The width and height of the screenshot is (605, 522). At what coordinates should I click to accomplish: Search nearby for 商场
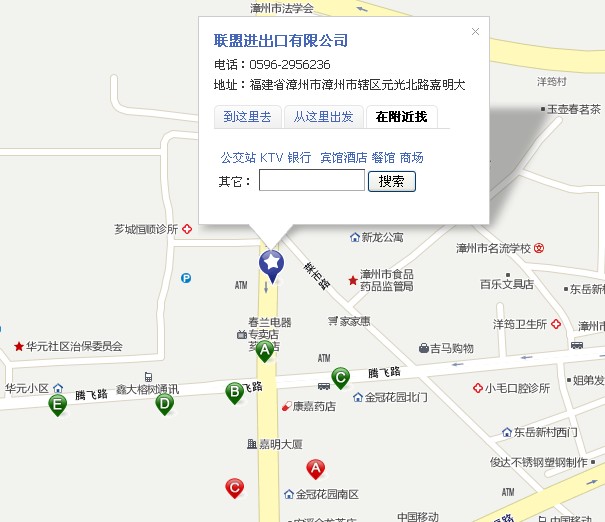tap(411, 158)
